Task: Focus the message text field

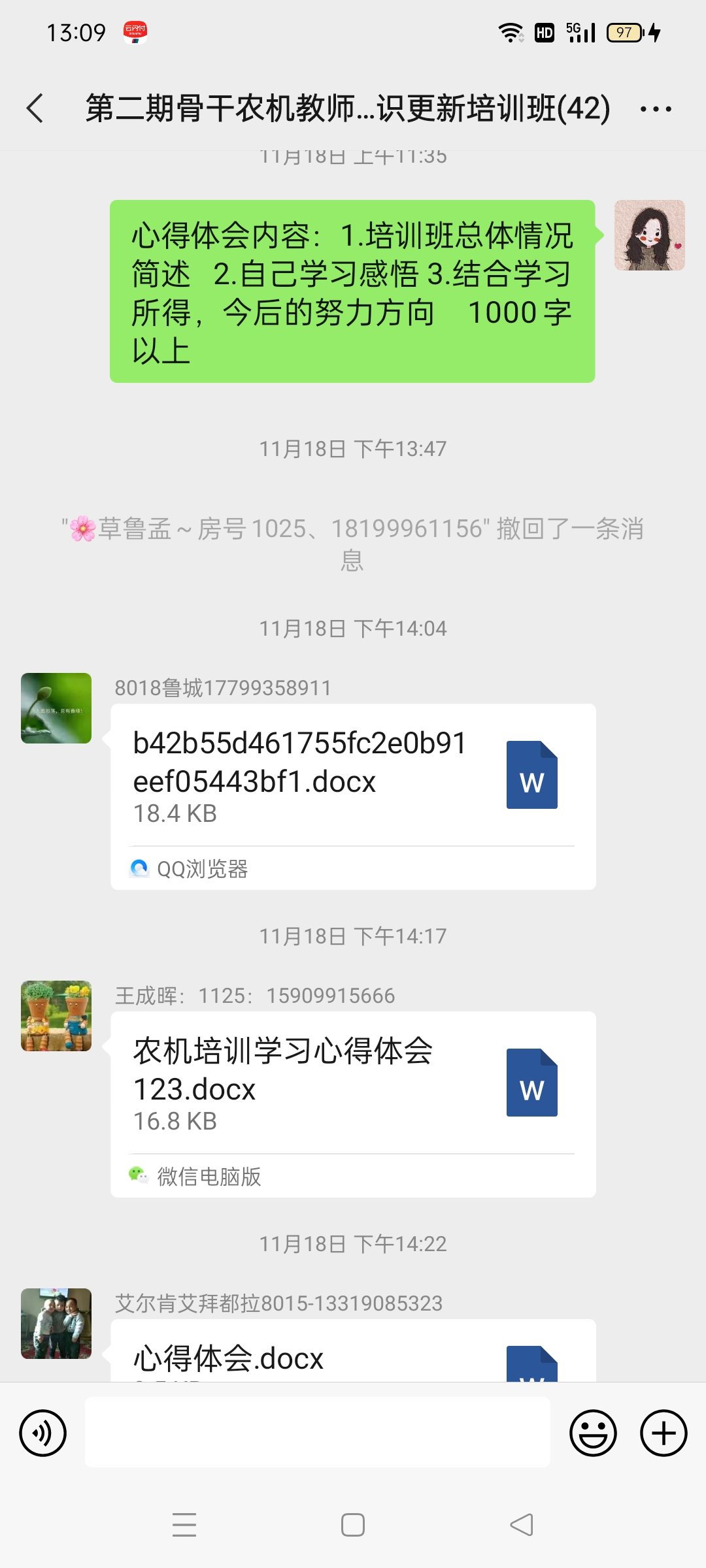Action: (x=317, y=1432)
